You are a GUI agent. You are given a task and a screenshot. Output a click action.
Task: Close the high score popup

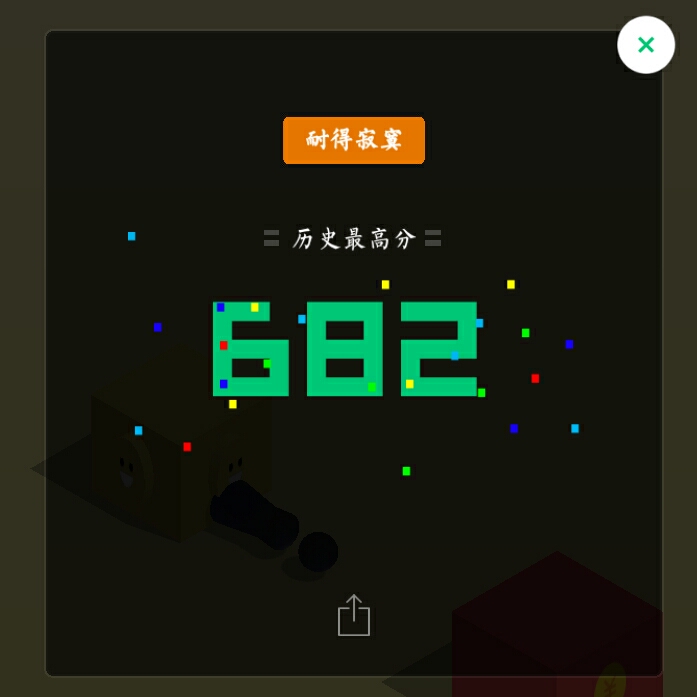646,45
